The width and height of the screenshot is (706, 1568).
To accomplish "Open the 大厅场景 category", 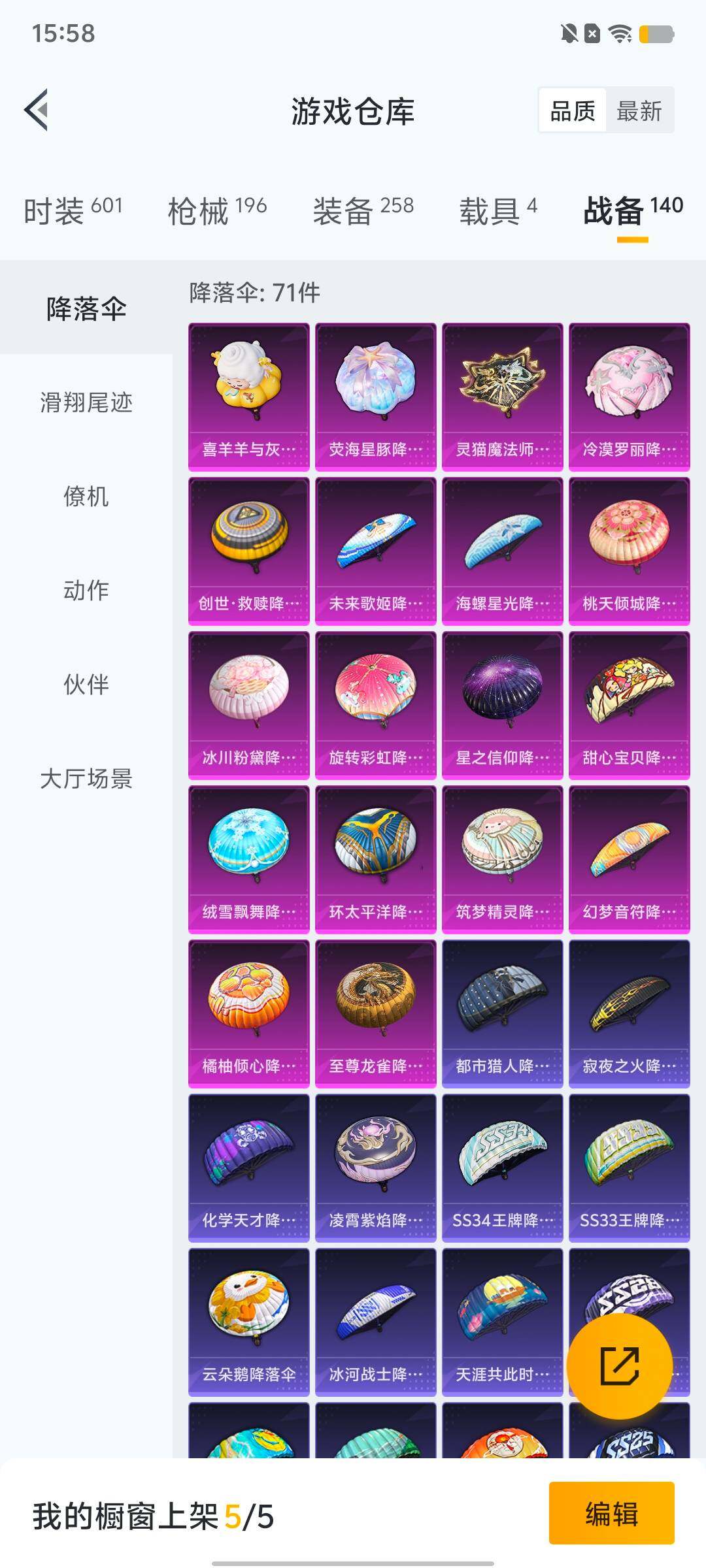I will (86, 779).
